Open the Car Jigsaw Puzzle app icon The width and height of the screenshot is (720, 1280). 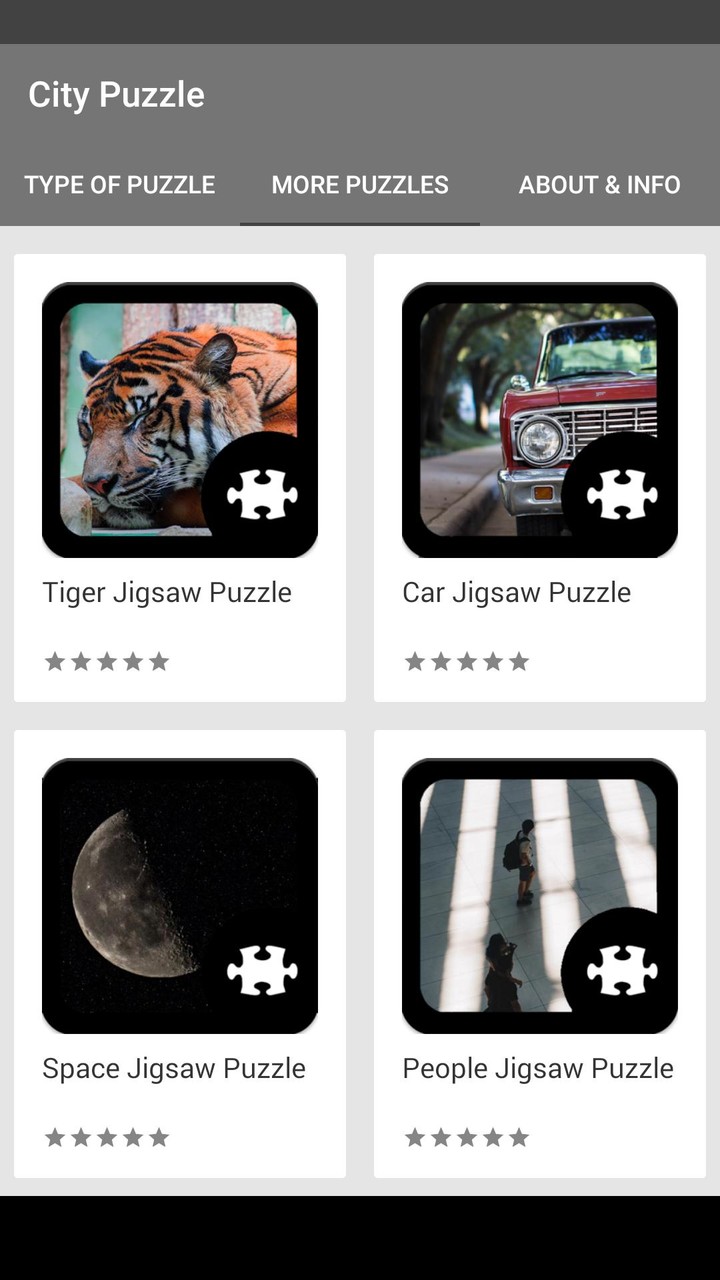click(x=540, y=420)
